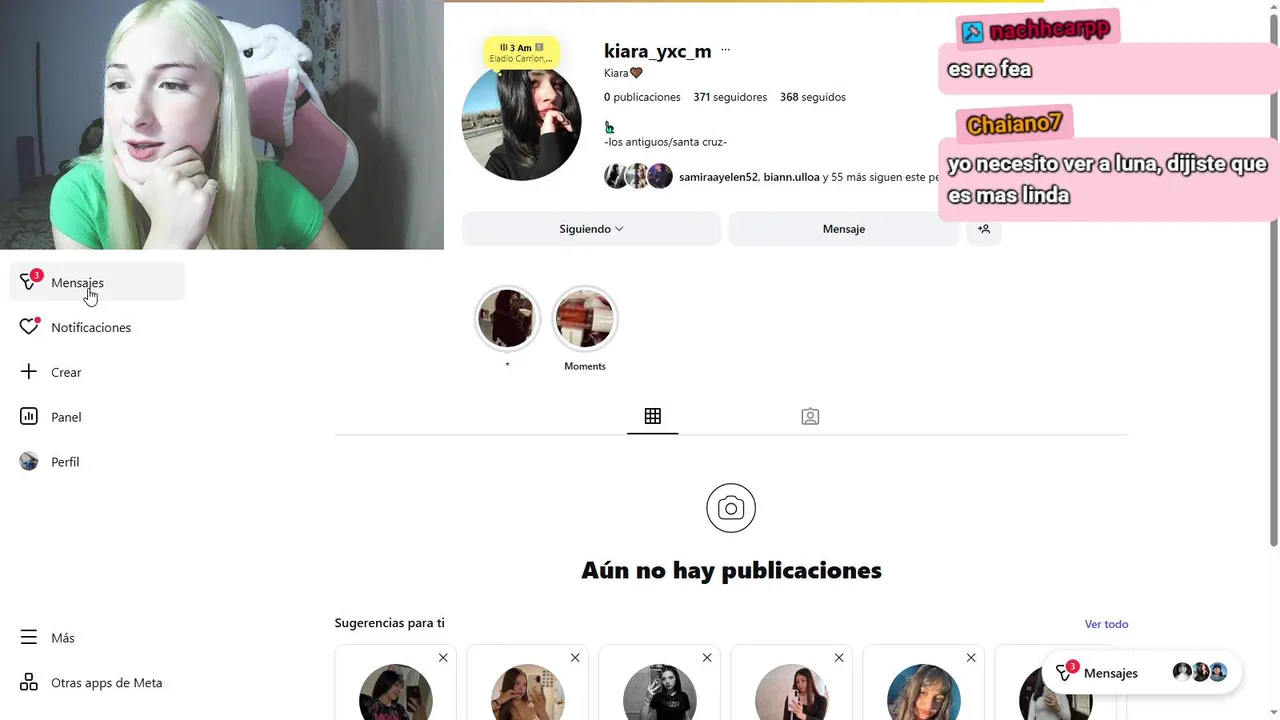Open Notificaciones in the sidebar
The width and height of the screenshot is (1280, 720).
pyautogui.click(x=90, y=328)
